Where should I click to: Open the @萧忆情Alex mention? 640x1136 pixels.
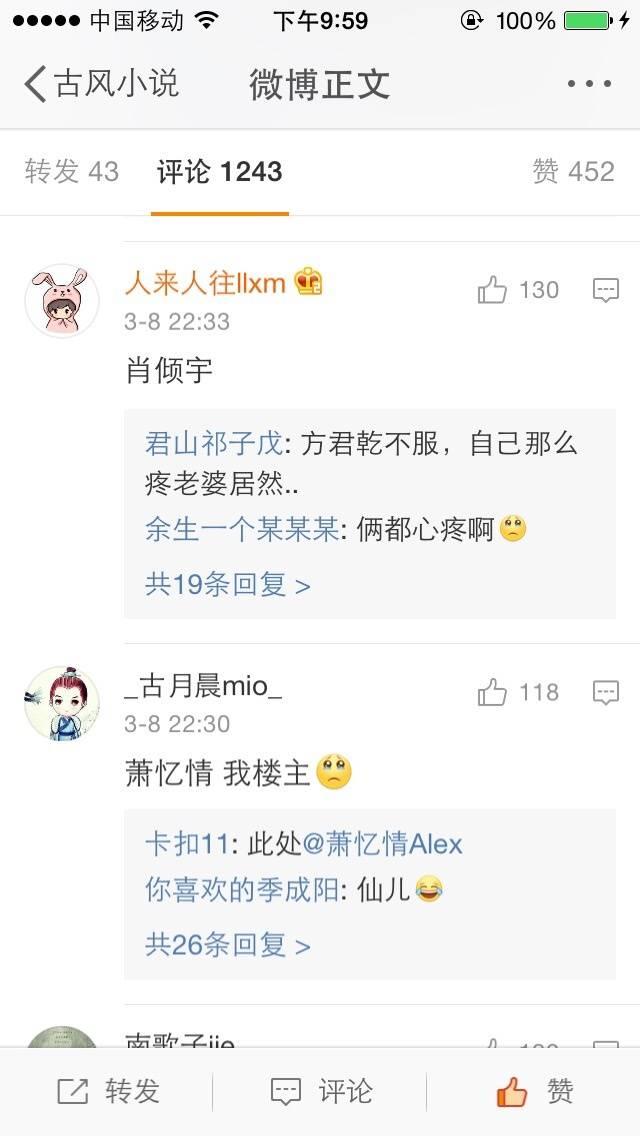click(x=382, y=845)
